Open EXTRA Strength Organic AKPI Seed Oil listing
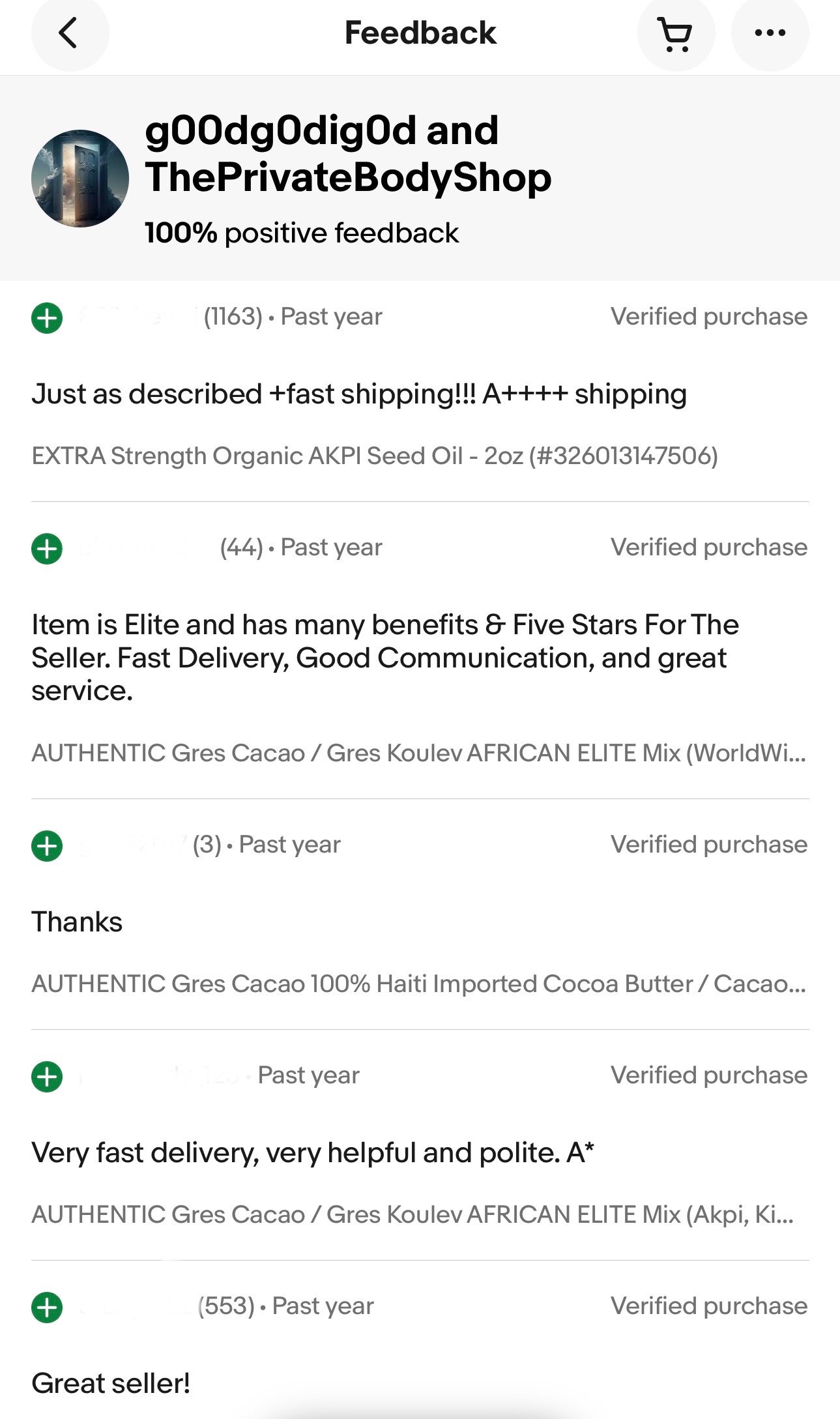Image resolution: width=840 pixels, height=1419 pixels. 375,456
